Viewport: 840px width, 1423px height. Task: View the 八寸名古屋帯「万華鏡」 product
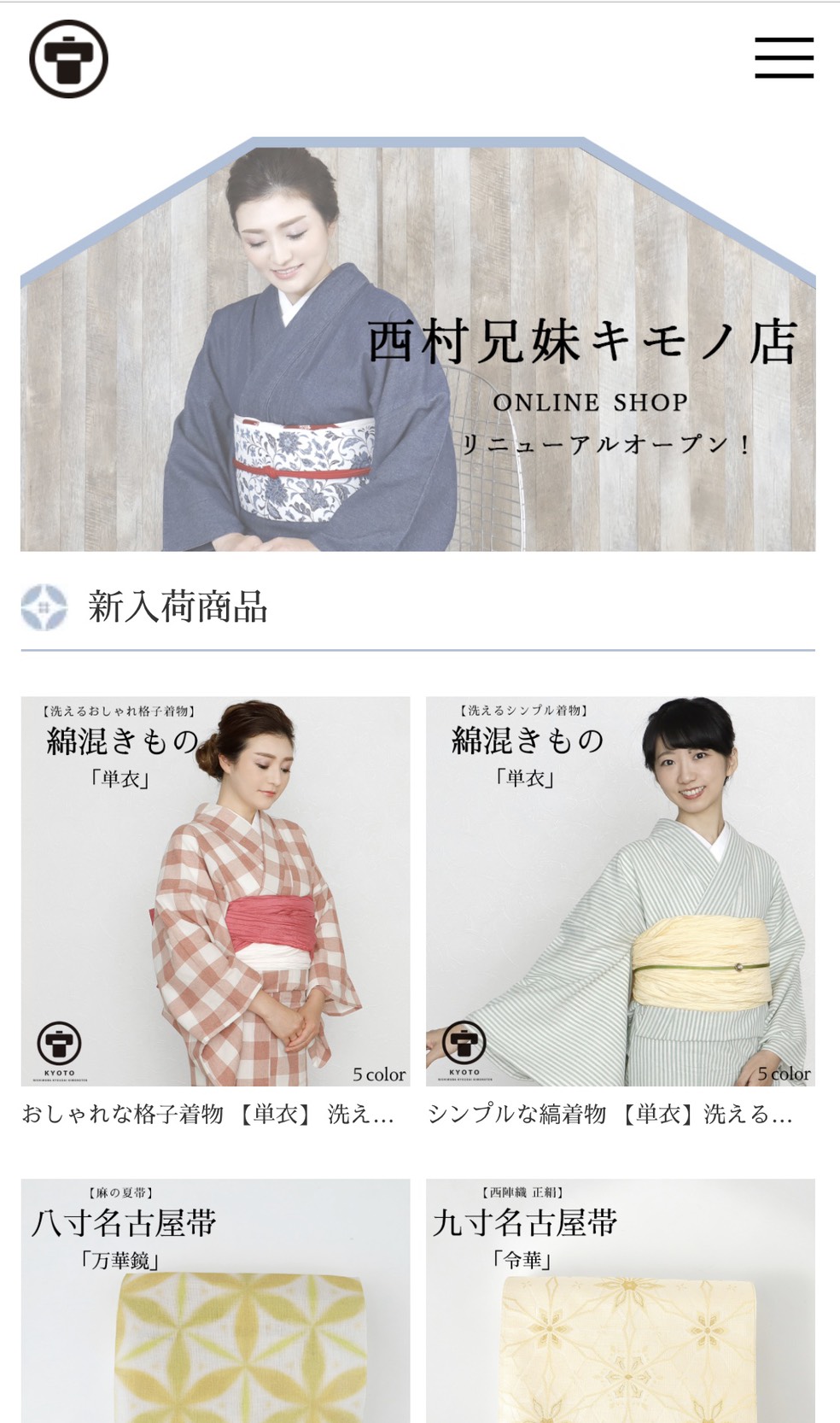coord(215,1301)
